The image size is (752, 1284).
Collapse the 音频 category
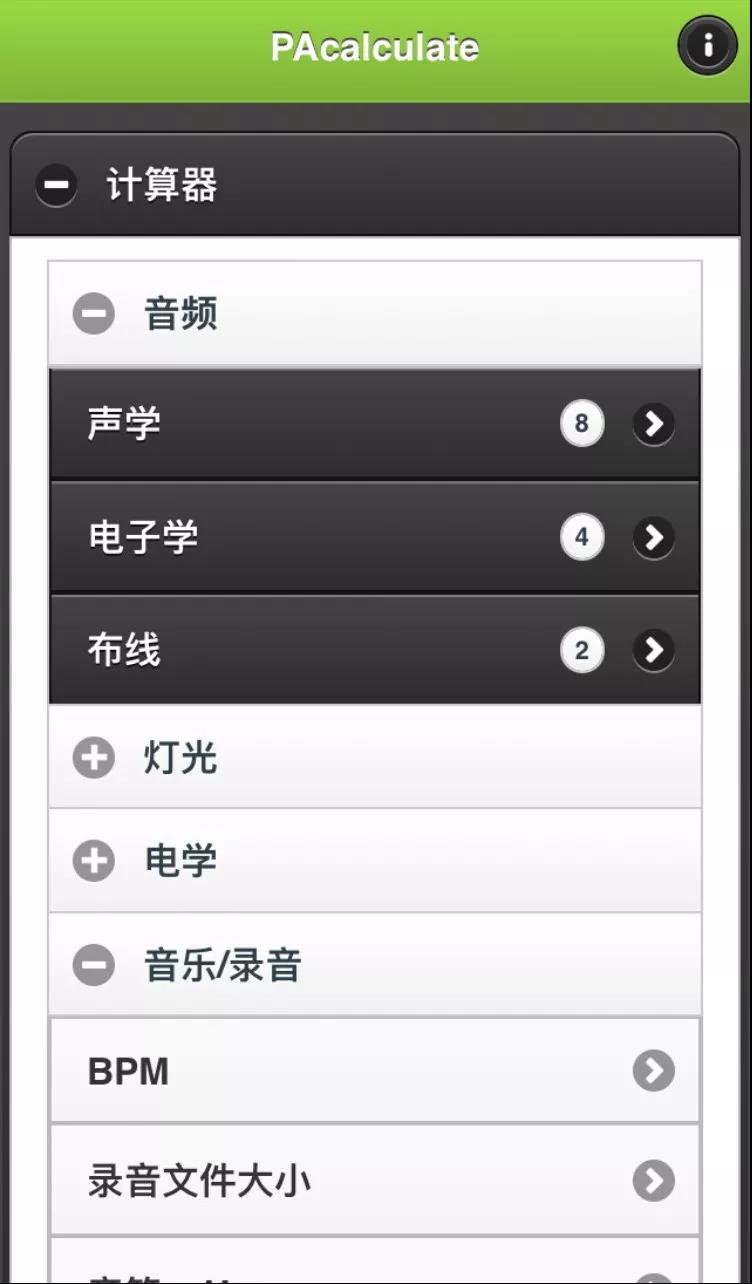click(x=375, y=315)
